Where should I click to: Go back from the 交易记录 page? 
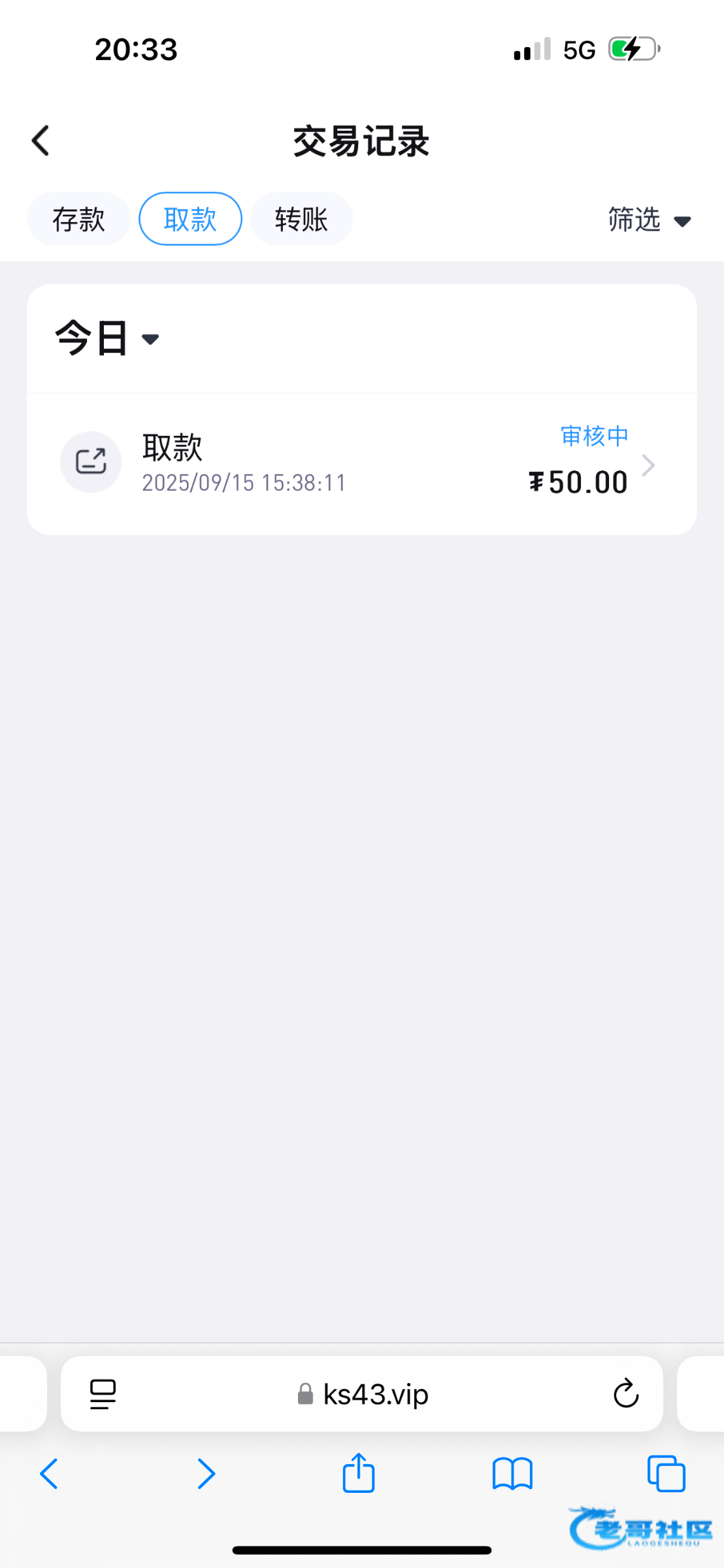tap(41, 140)
